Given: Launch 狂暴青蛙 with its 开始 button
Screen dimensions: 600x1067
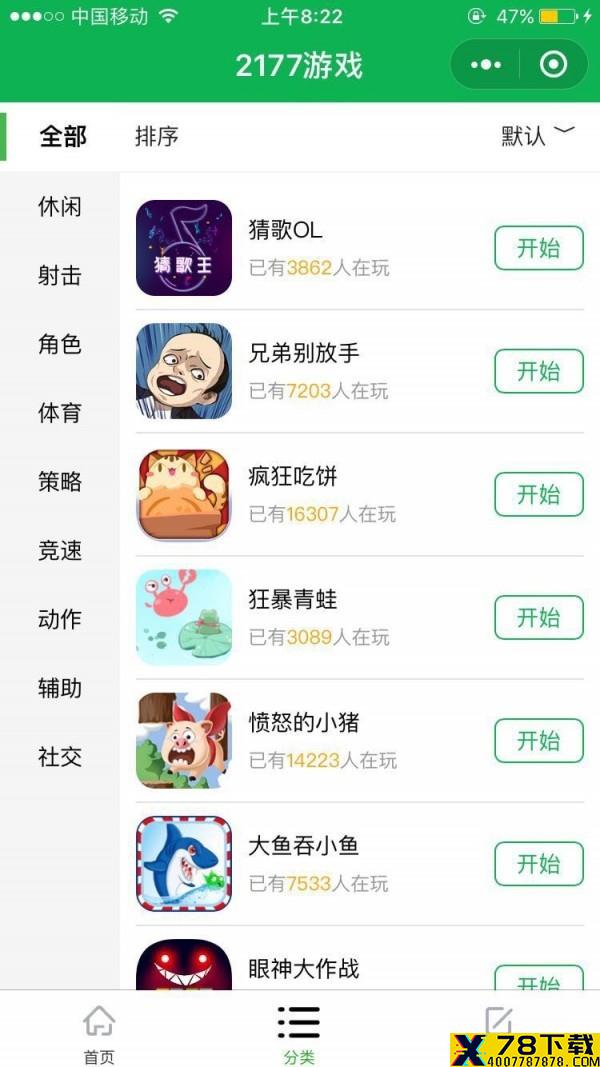Looking at the screenshot, I should pos(539,617).
